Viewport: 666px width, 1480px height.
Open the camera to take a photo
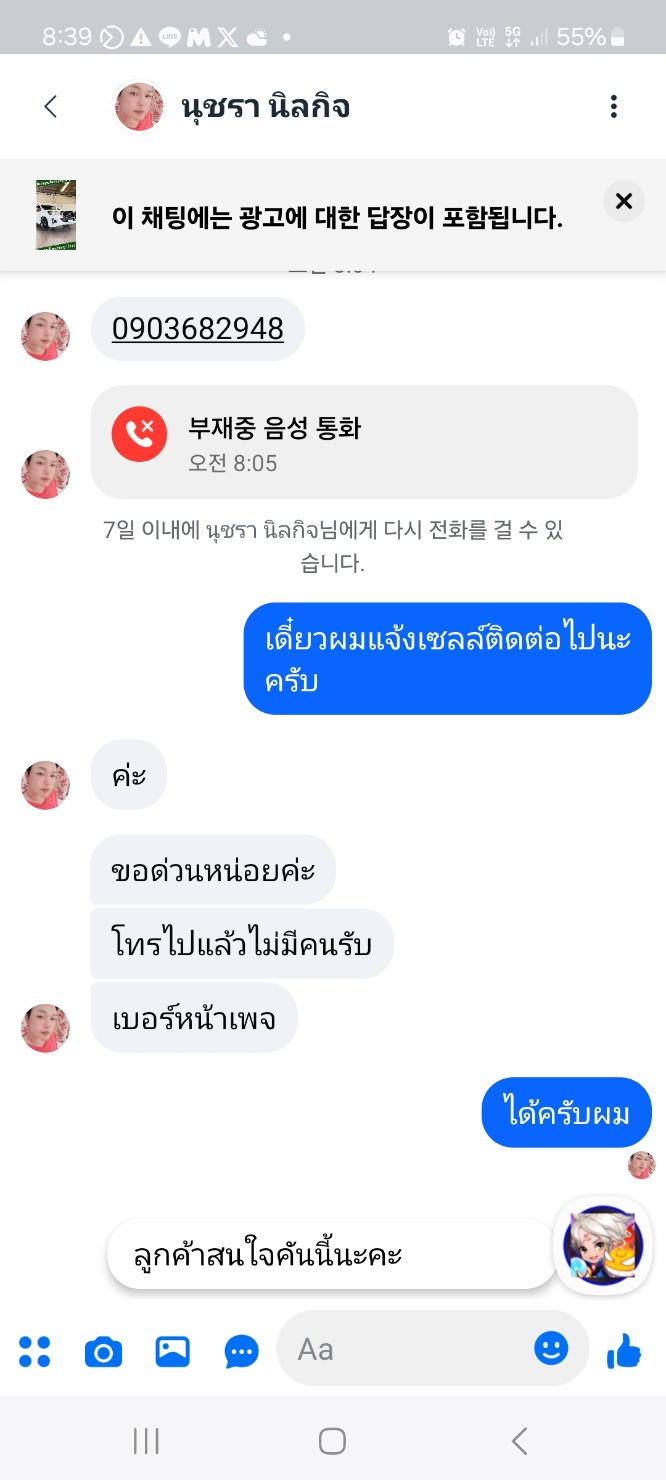pyautogui.click(x=103, y=1353)
